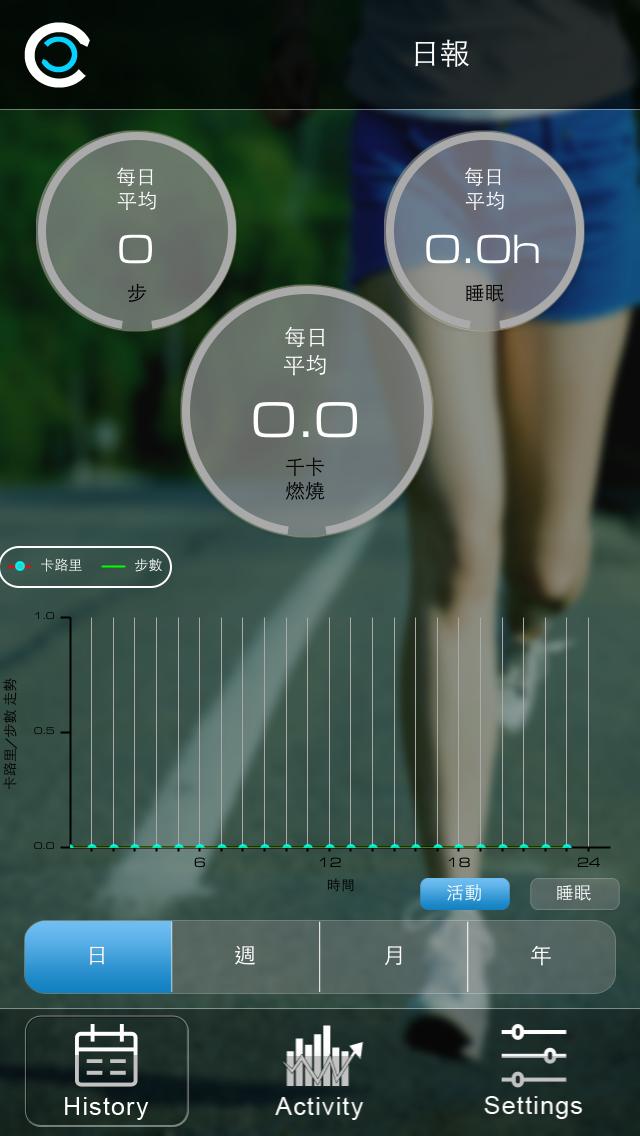Open the History tab
Image resolution: width=640 pixels, height=1136 pixels.
pyautogui.click(x=106, y=1071)
